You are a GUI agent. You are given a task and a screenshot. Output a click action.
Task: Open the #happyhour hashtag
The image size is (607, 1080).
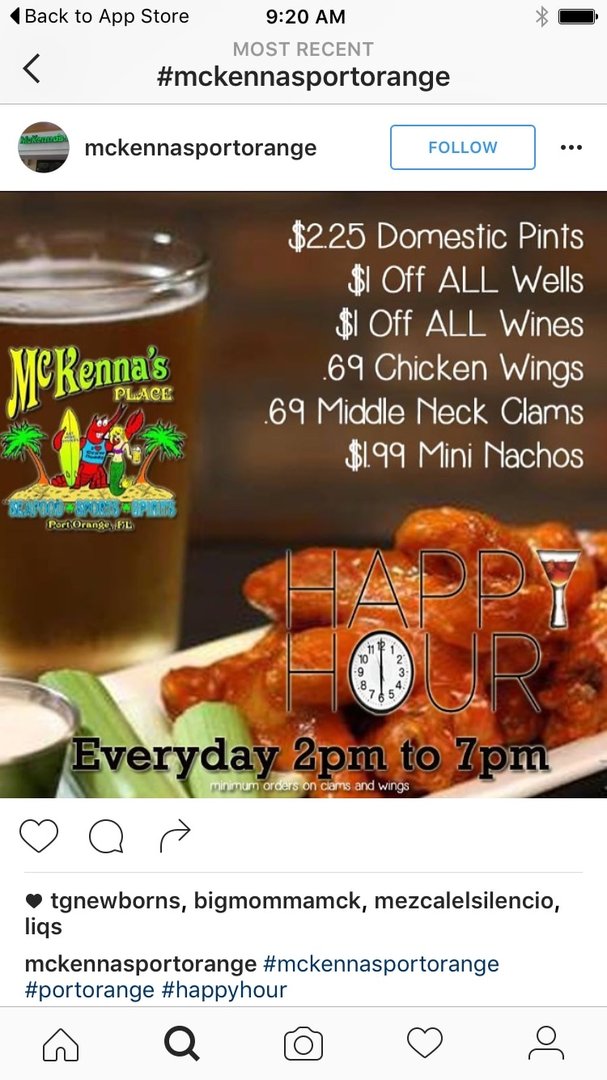(x=225, y=990)
